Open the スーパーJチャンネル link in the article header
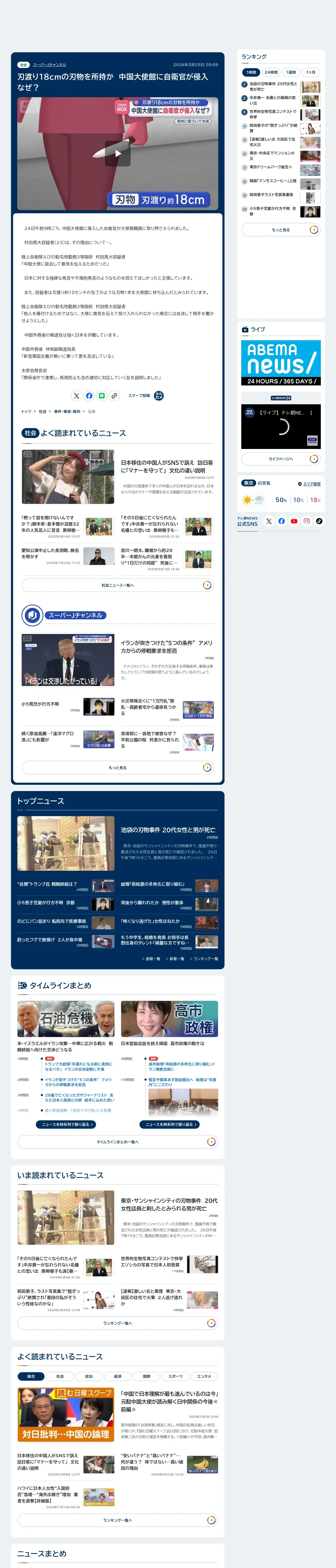This screenshot has height=1568, width=336. [x=49, y=65]
